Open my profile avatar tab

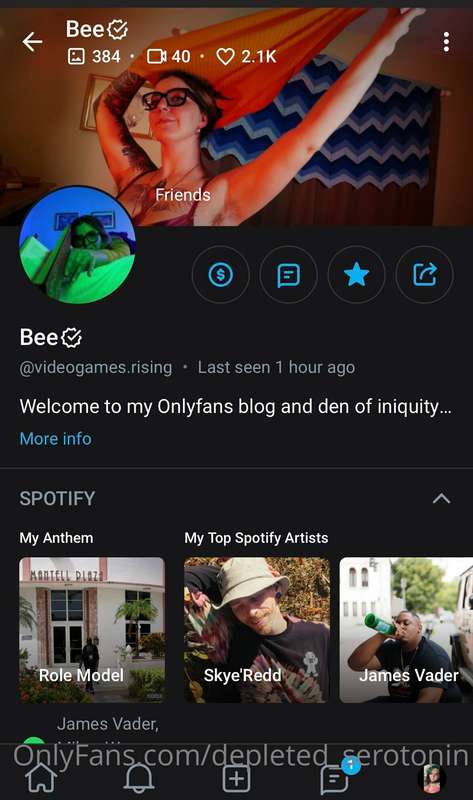432,779
